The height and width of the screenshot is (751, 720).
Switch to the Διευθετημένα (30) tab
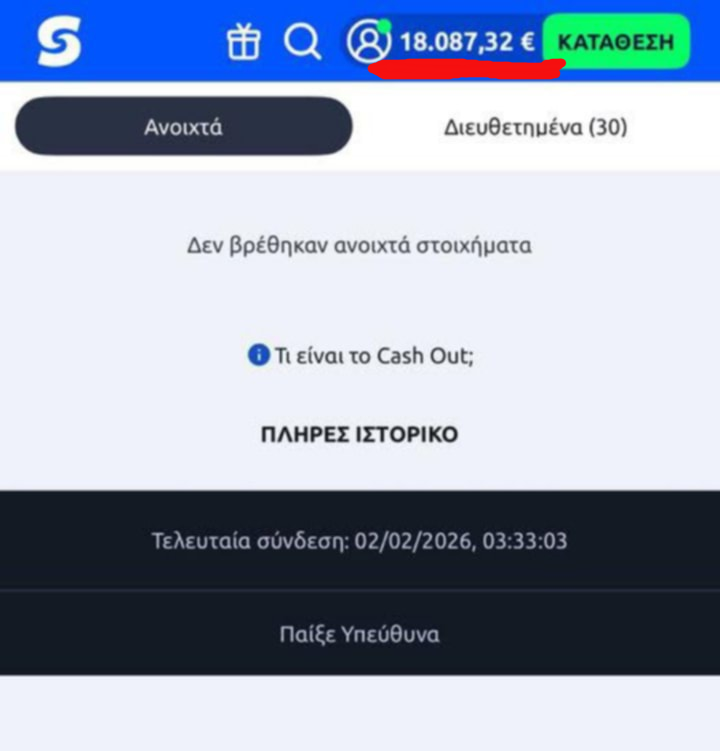[x=535, y=127]
